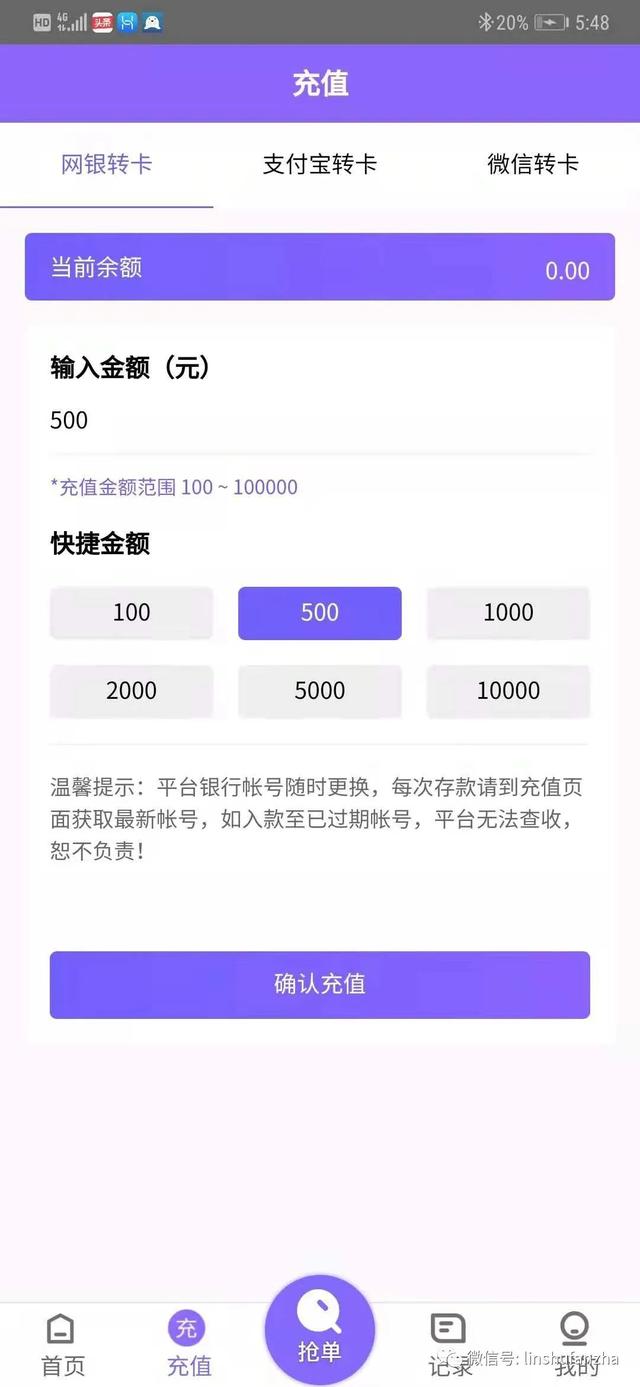Image resolution: width=640 pixels, height=1387 pixels.
Task: Switch to the 我的 tab
Action: (x=575, y=1345)
